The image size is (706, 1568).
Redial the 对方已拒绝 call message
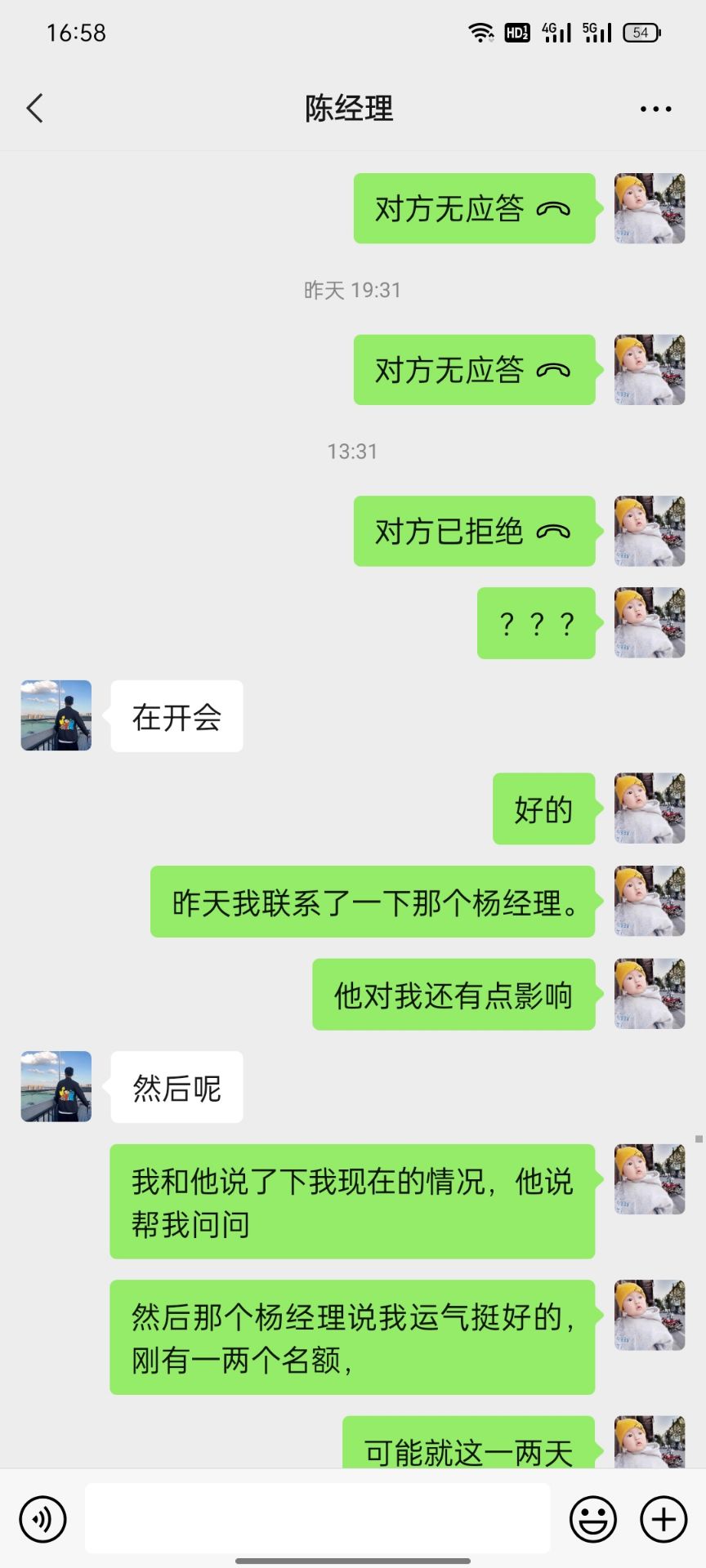[x=474, y=532]
